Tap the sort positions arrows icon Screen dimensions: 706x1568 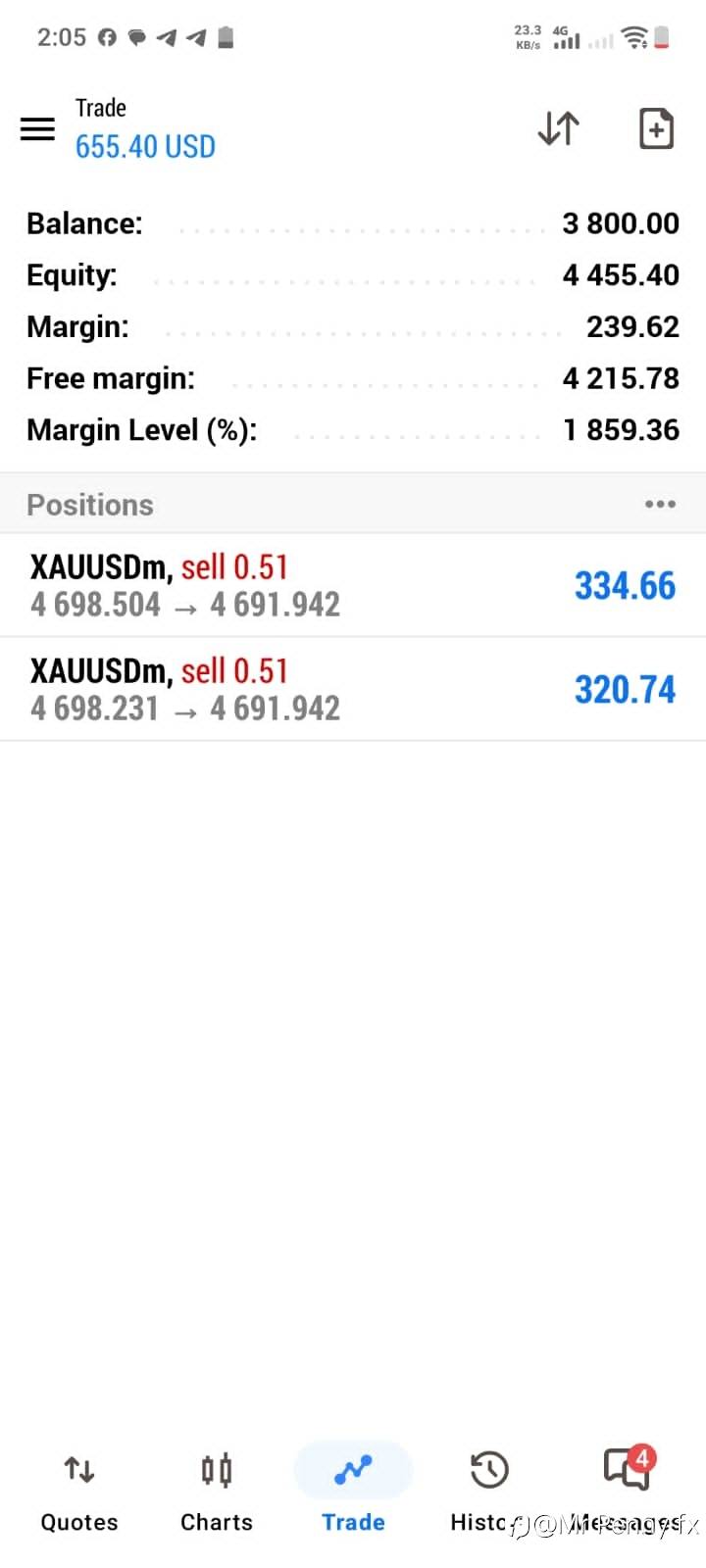(559, 128)
